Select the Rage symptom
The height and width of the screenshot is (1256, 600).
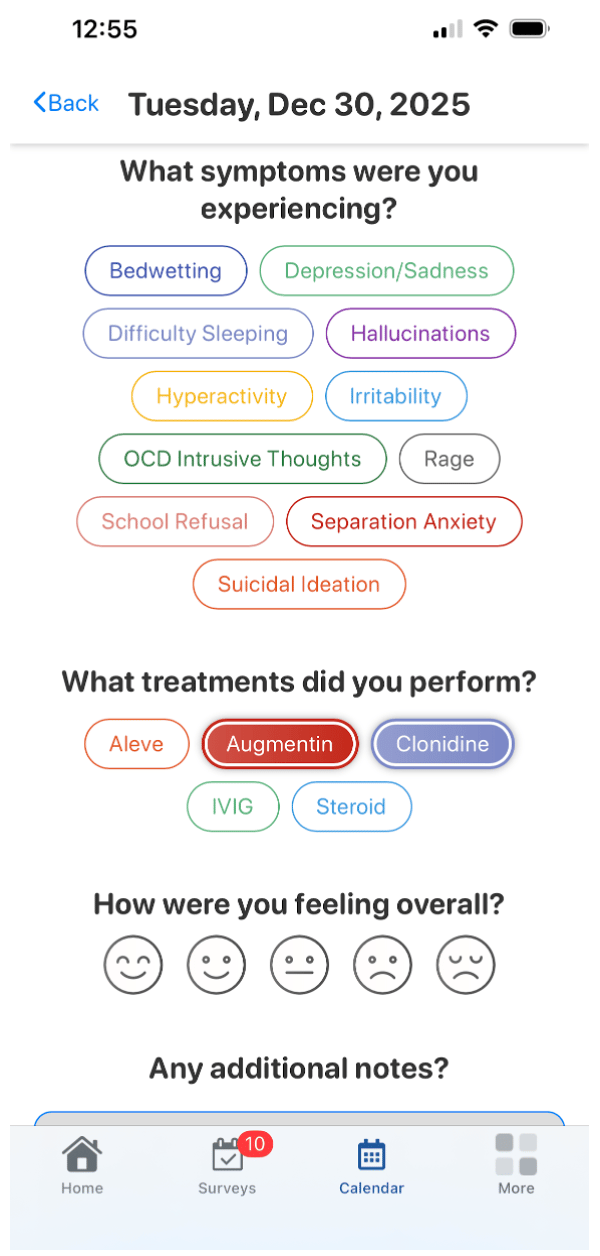[x=449, y=459]
